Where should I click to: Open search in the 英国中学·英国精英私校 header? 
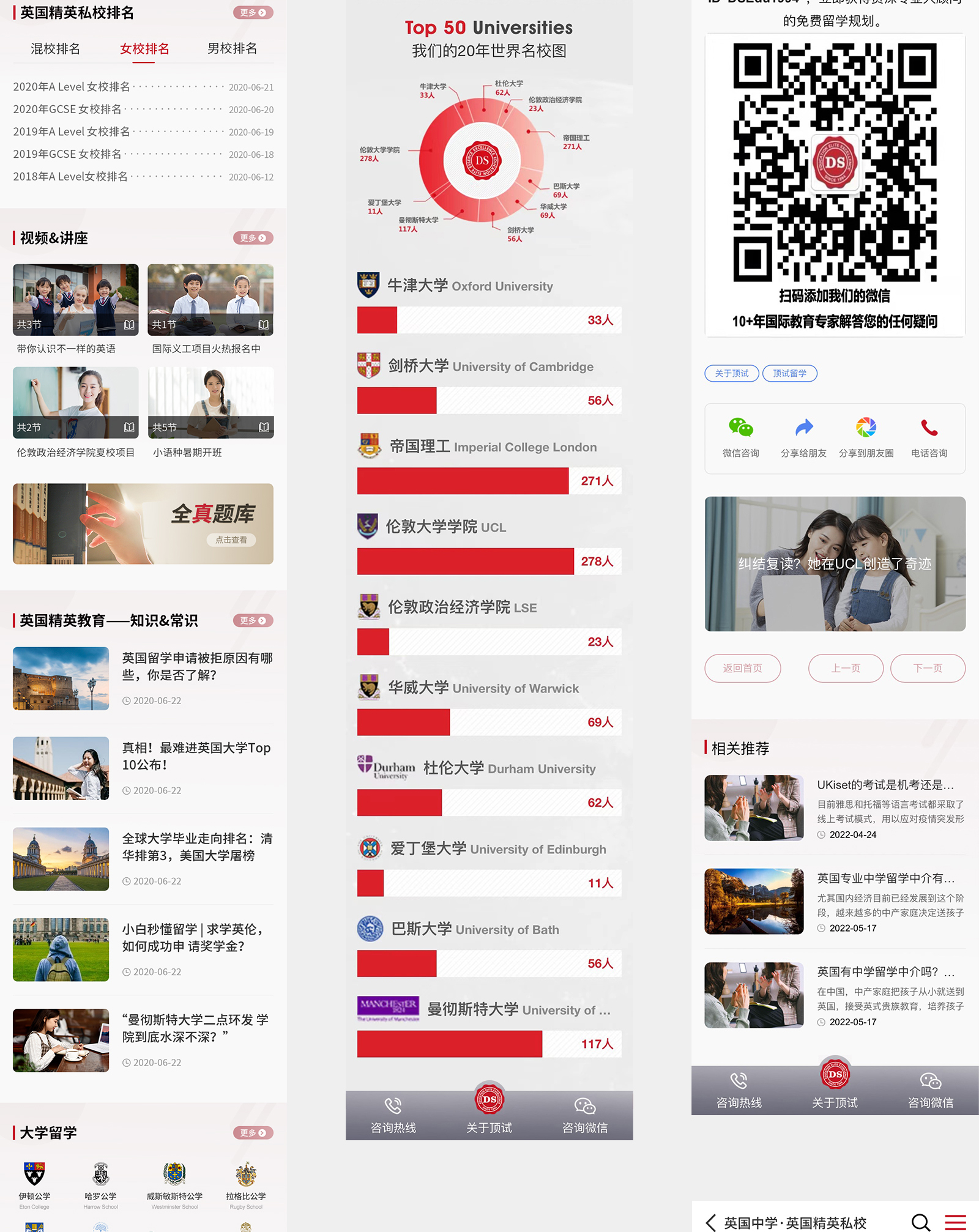(920, 1222)
